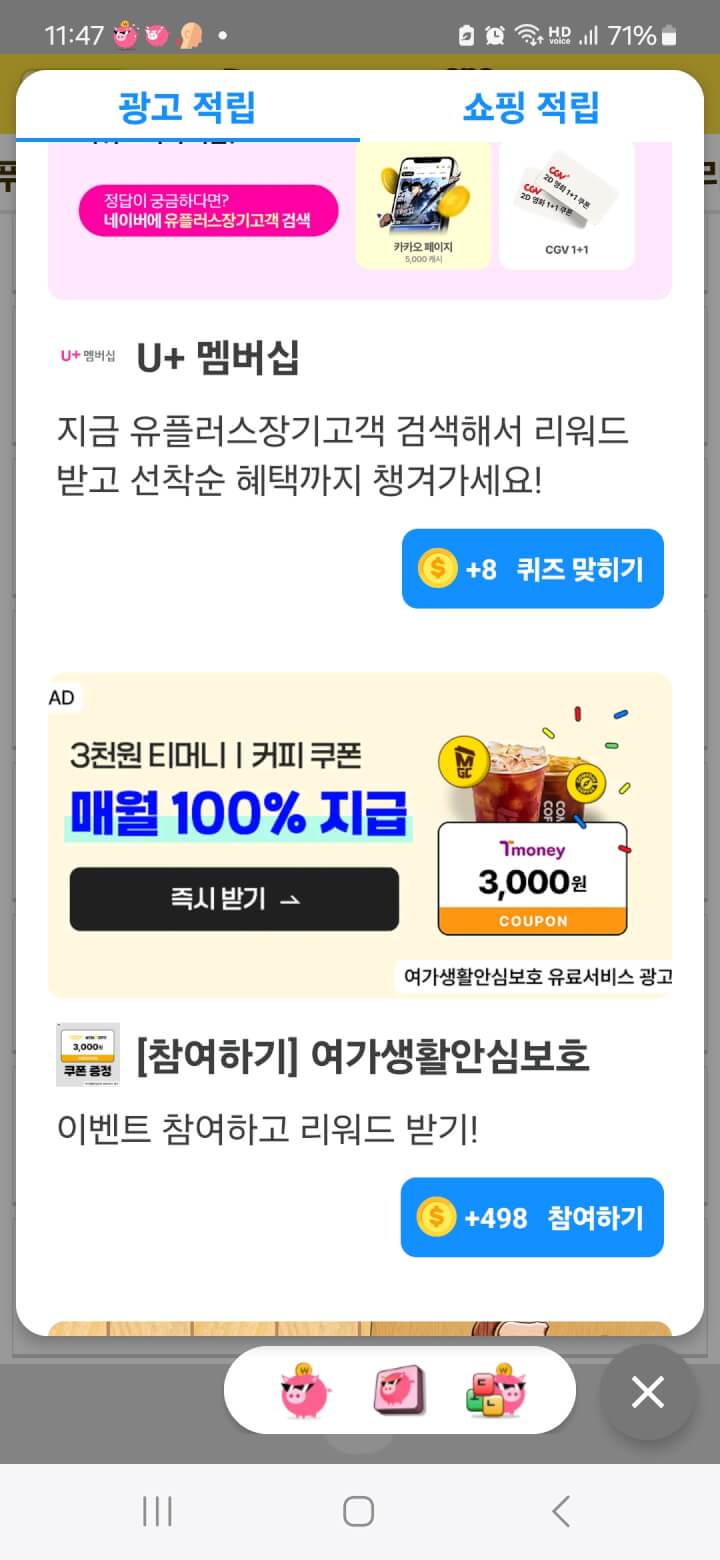Viewport: 720px width, 1560px height.
Task: Go to the home screen
Action: tap(359, 1511)
